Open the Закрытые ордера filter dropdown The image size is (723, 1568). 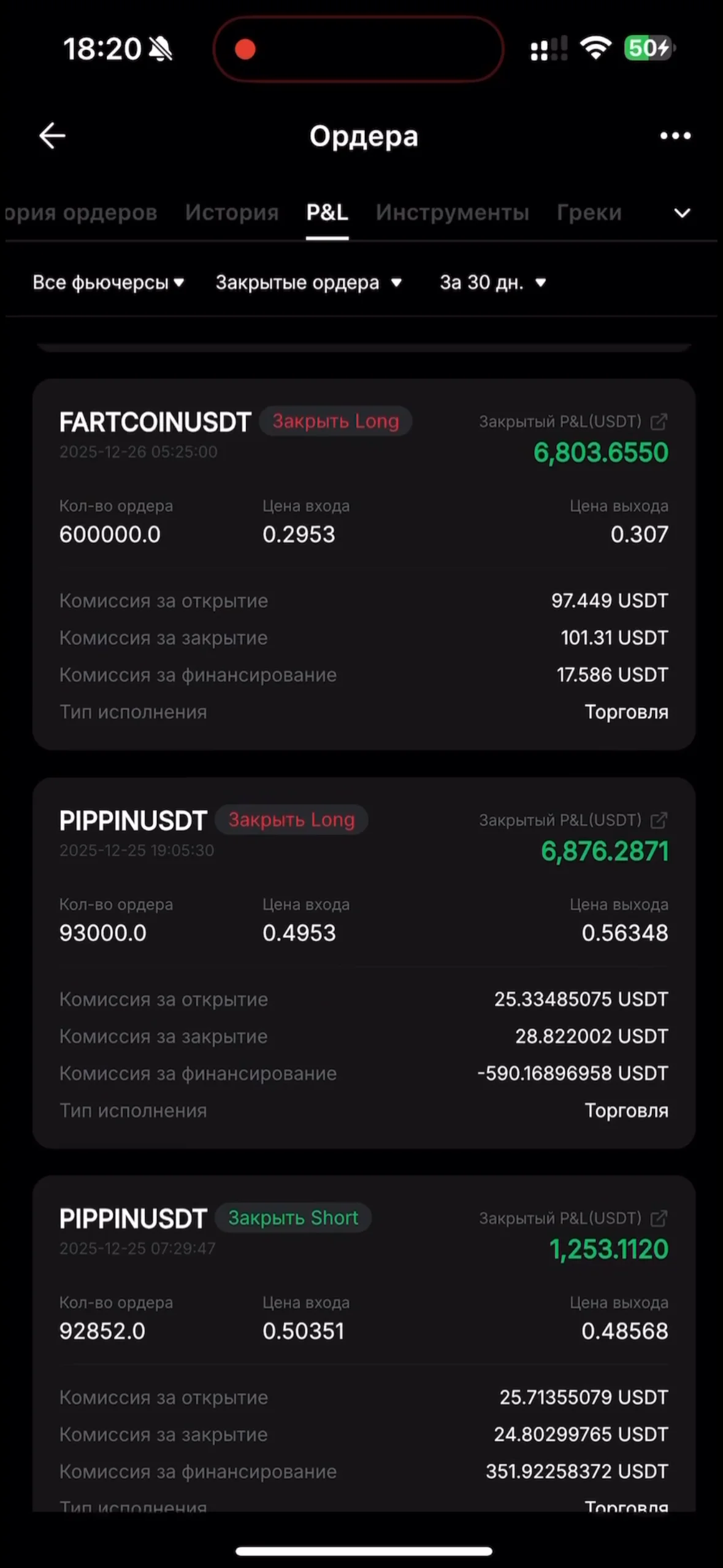click(308, 282)
